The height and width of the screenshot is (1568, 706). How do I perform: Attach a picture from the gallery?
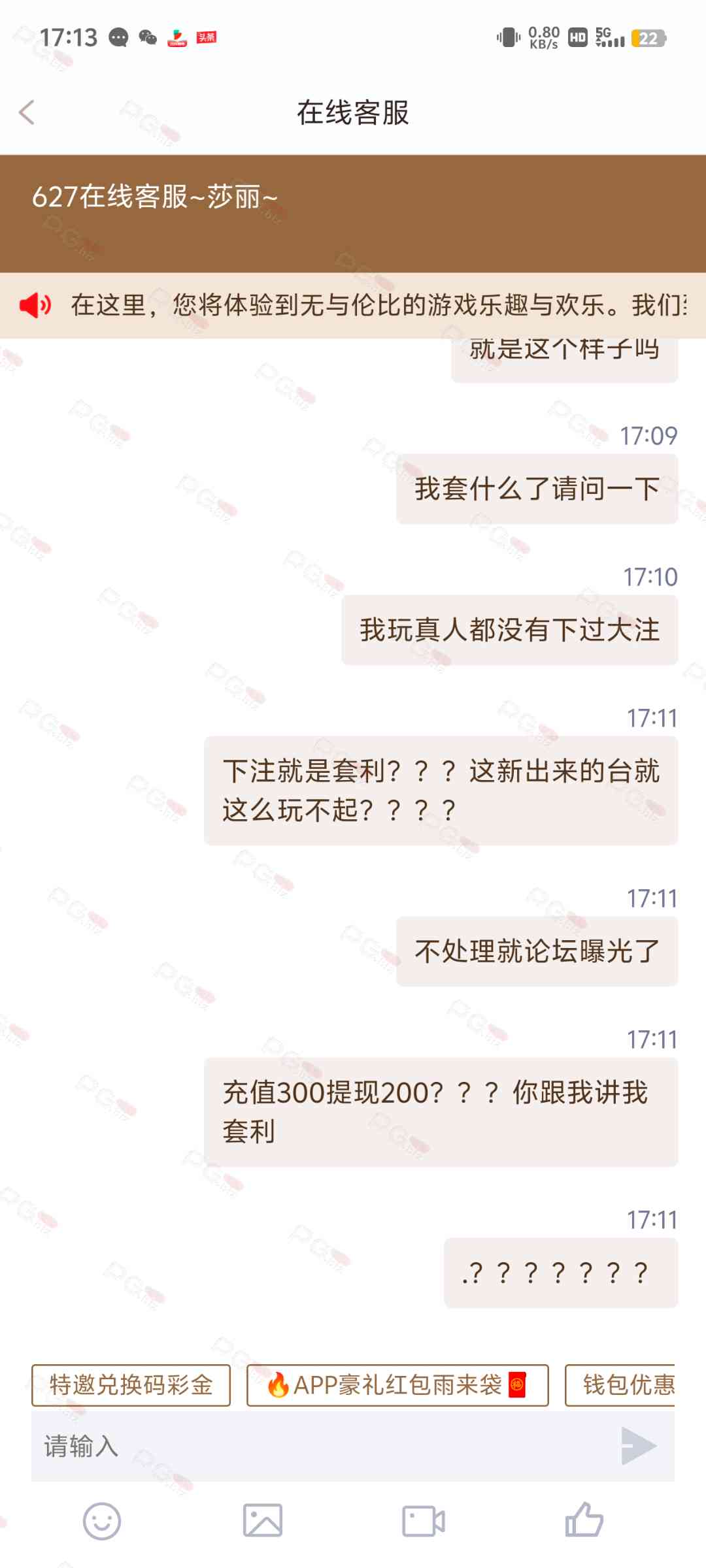(263, 1521)
